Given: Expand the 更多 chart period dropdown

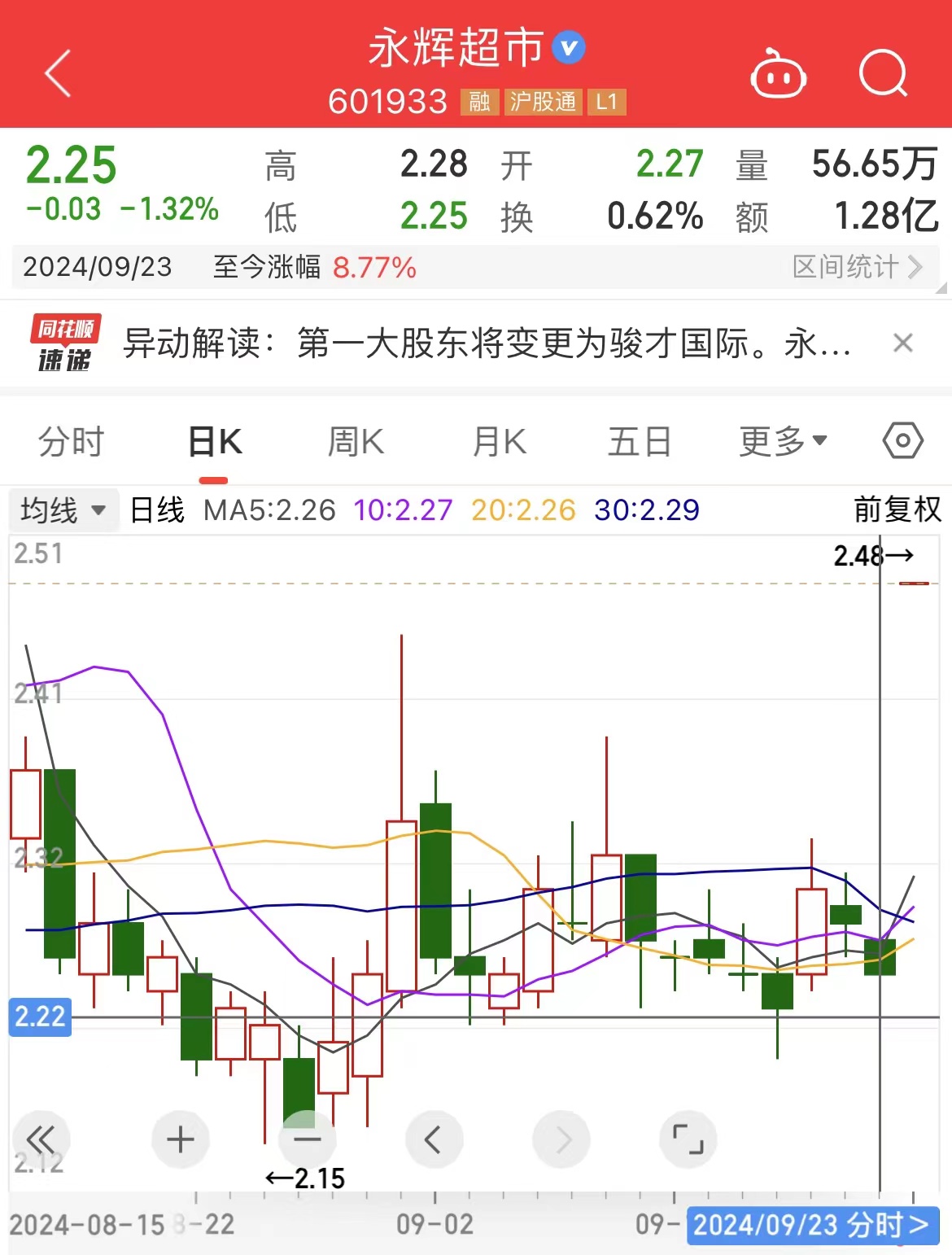Looking at the screenshot, I should 782,442.
